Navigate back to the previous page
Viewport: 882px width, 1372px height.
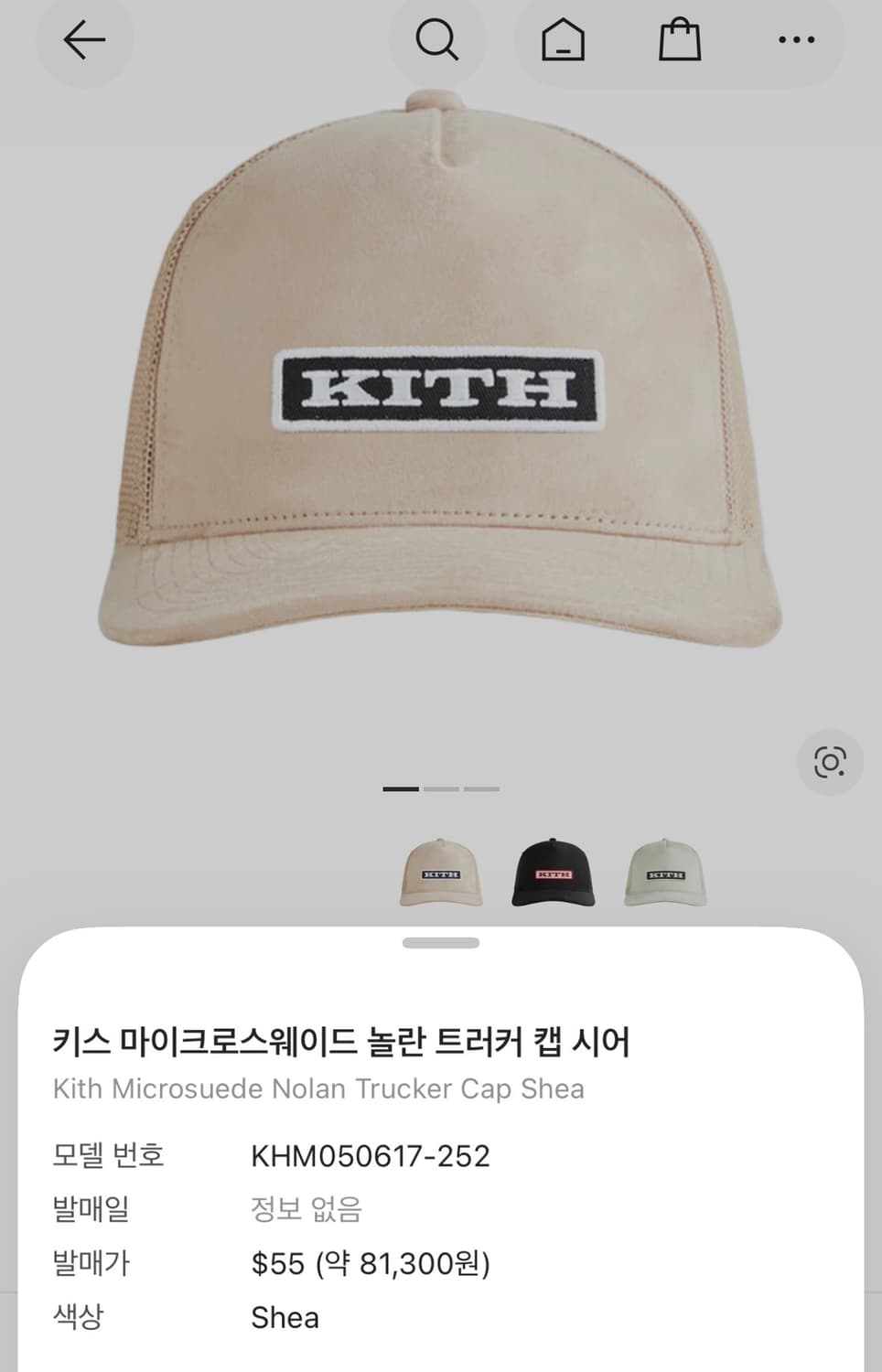(85, 40)
